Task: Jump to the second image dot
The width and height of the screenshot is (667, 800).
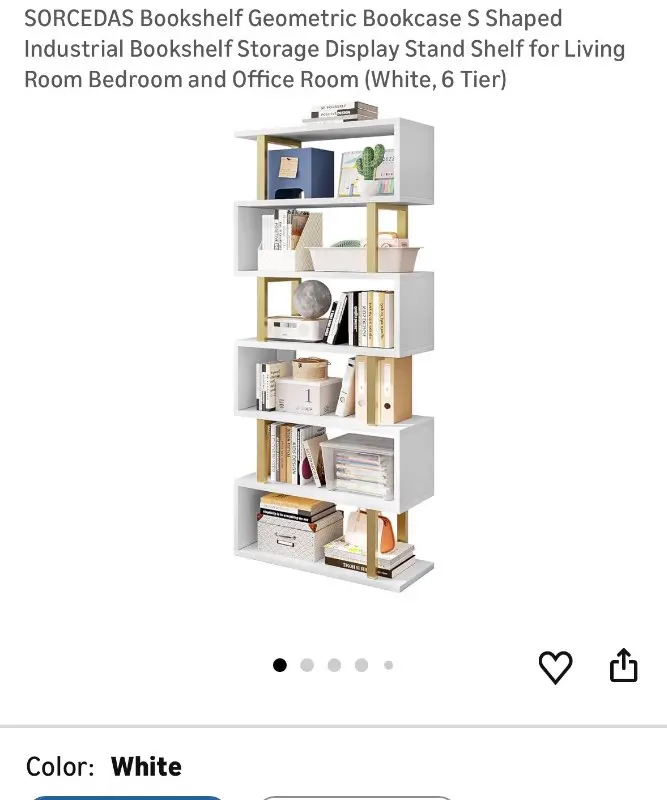Action: pos(307,665)
